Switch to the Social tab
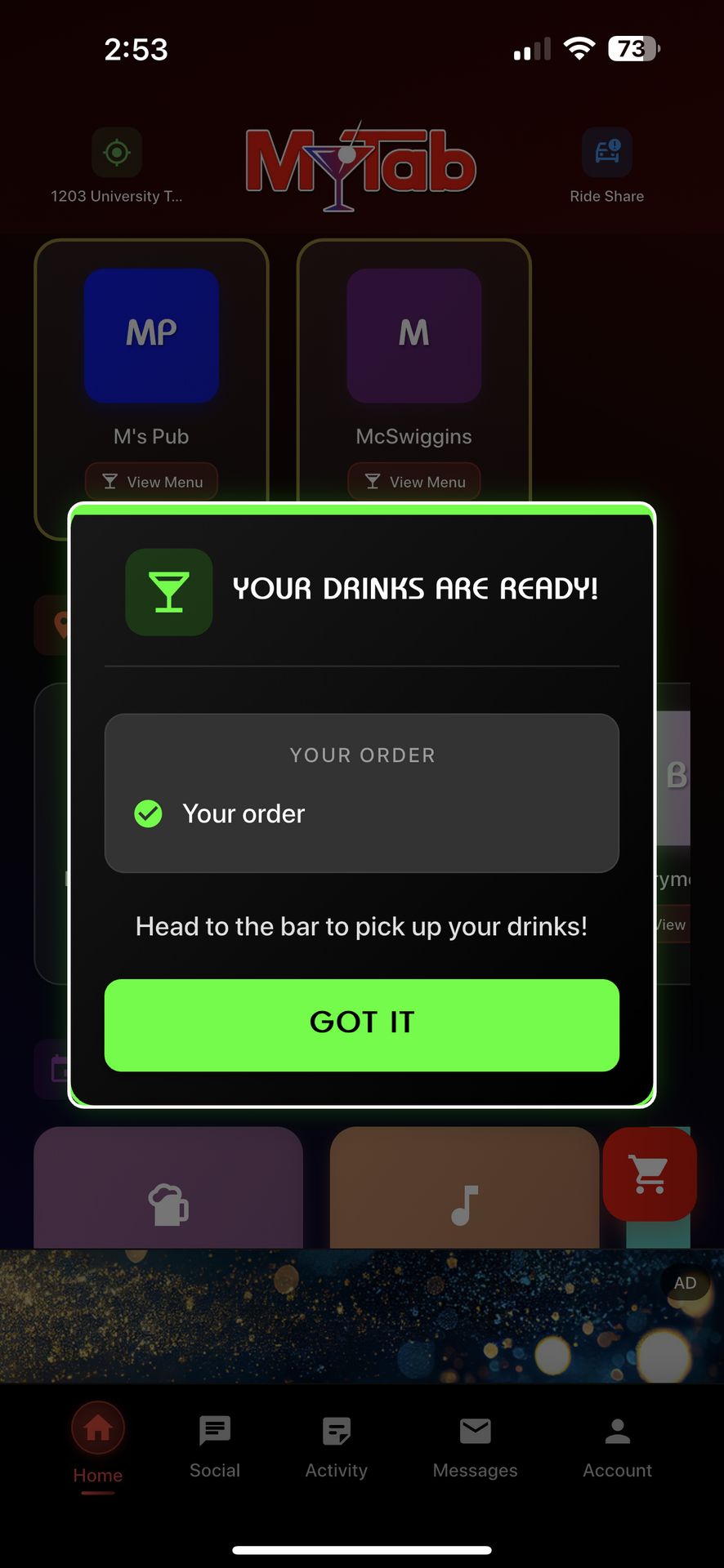 215,1447
